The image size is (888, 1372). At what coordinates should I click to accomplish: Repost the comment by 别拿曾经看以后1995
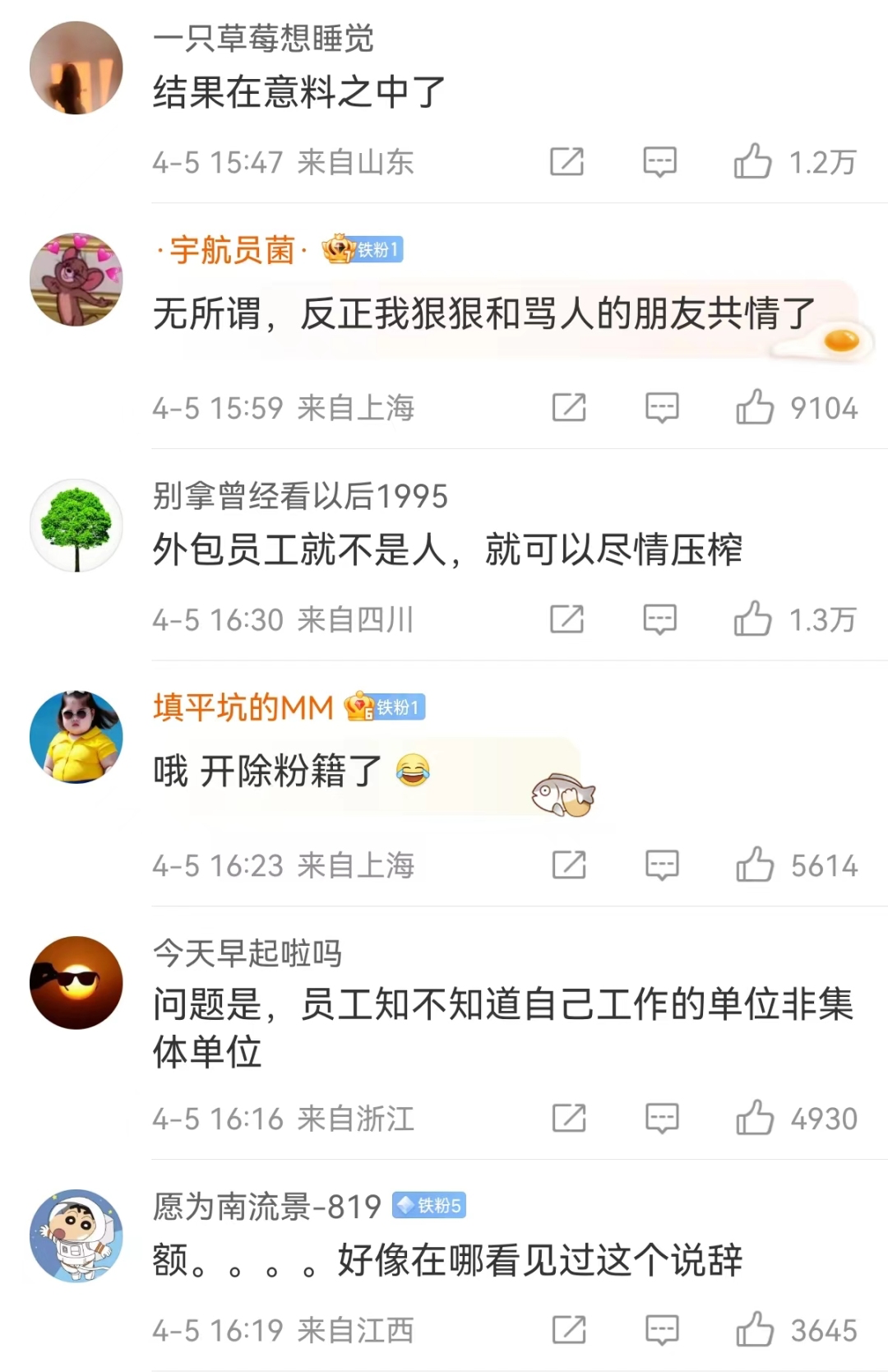567,619
